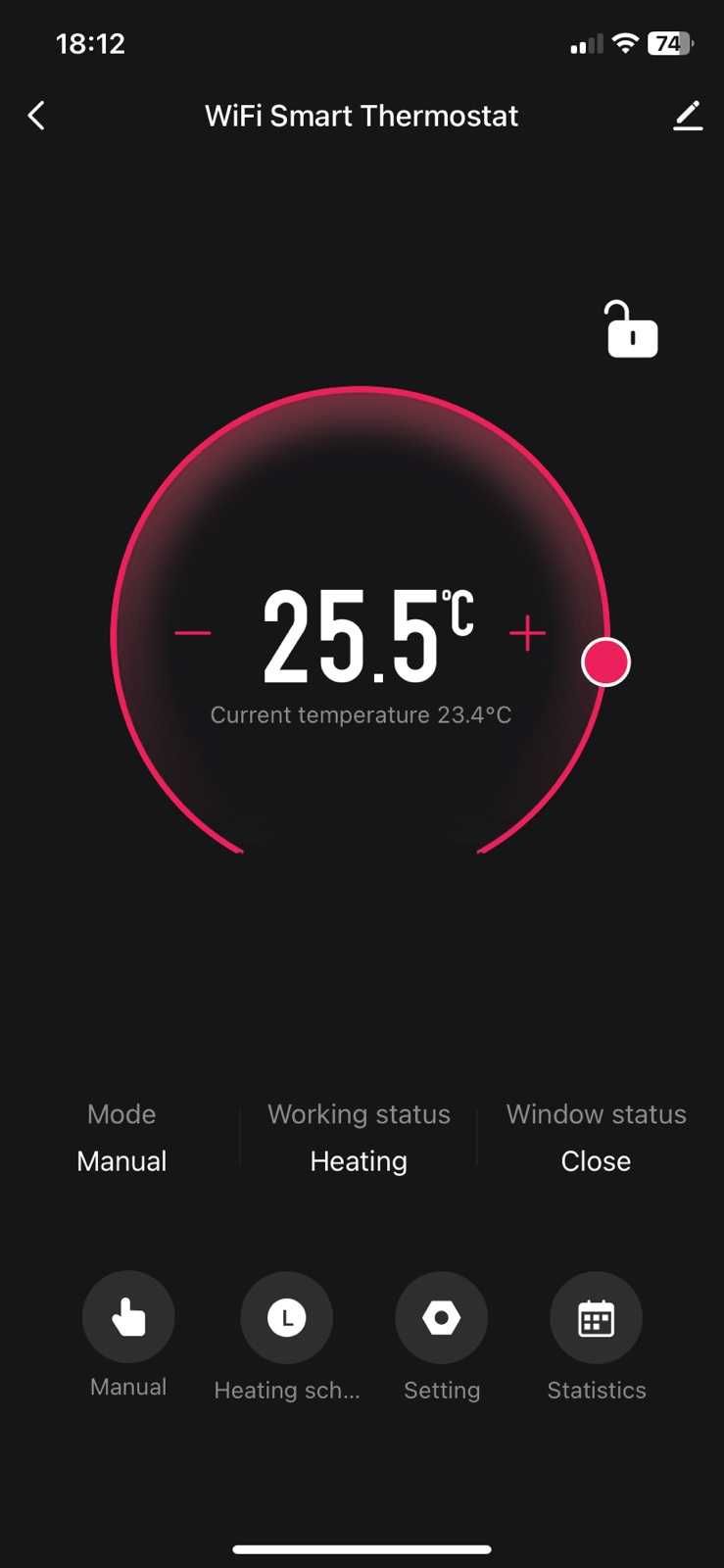Go back from the thermostat screen
The image size is (724, 1568).
pos(36,116)
